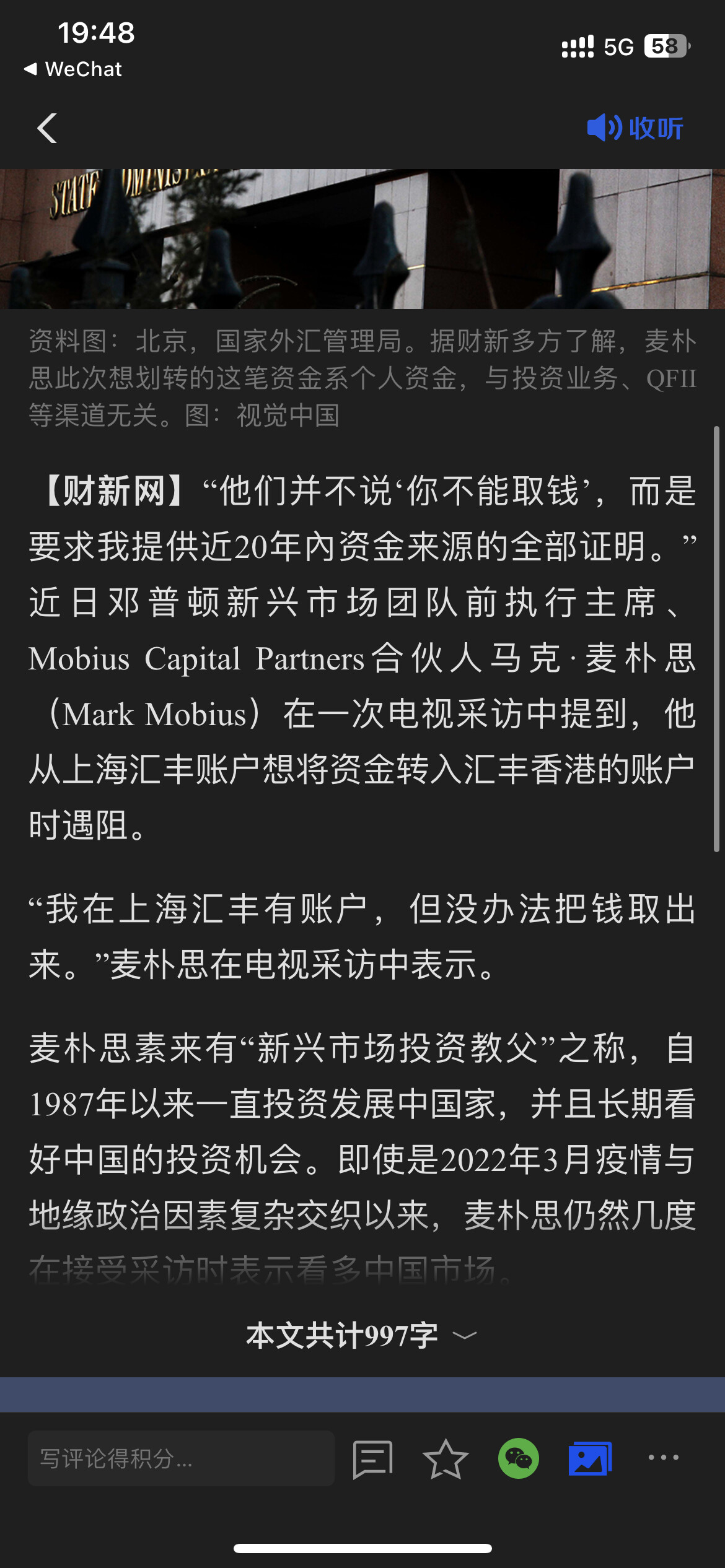
Task: Open the three-dot more options menu
Action: [x=663, y=1457]
